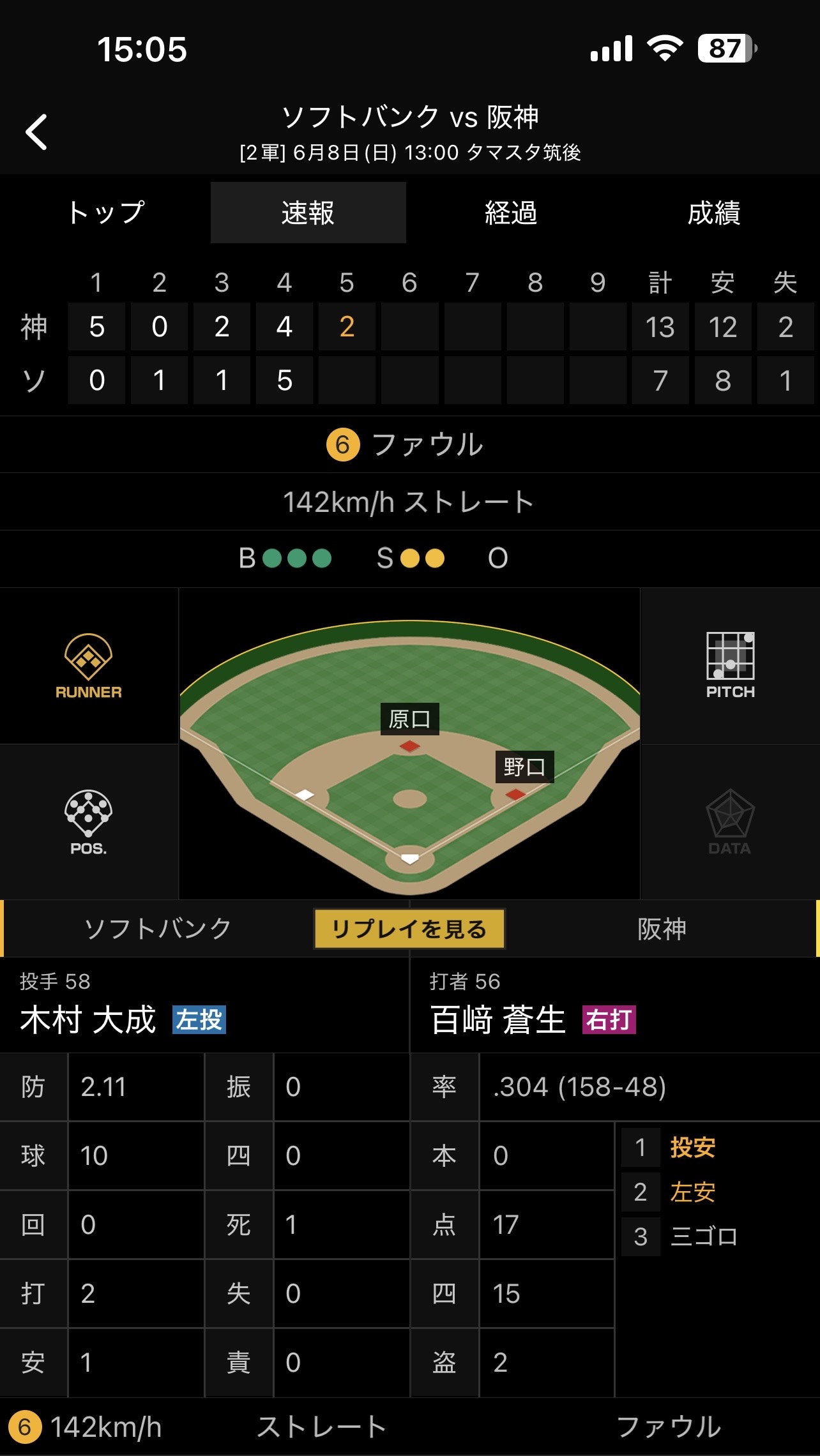820x1456 pixels.
Task: Open the PITCH chart view
Action: click(731, 666)
